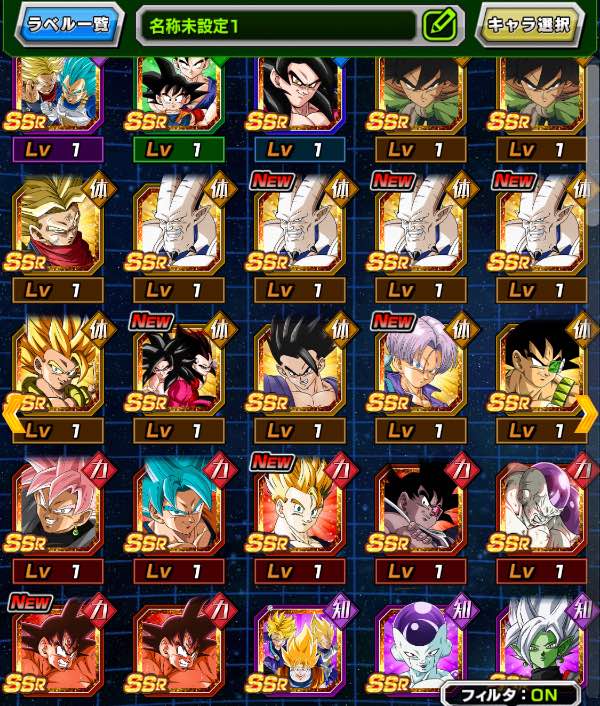The width and height of the screenshot is (600, 706).
Task: Toggle the フィルタ ON filter button
Action: (511, 693)
